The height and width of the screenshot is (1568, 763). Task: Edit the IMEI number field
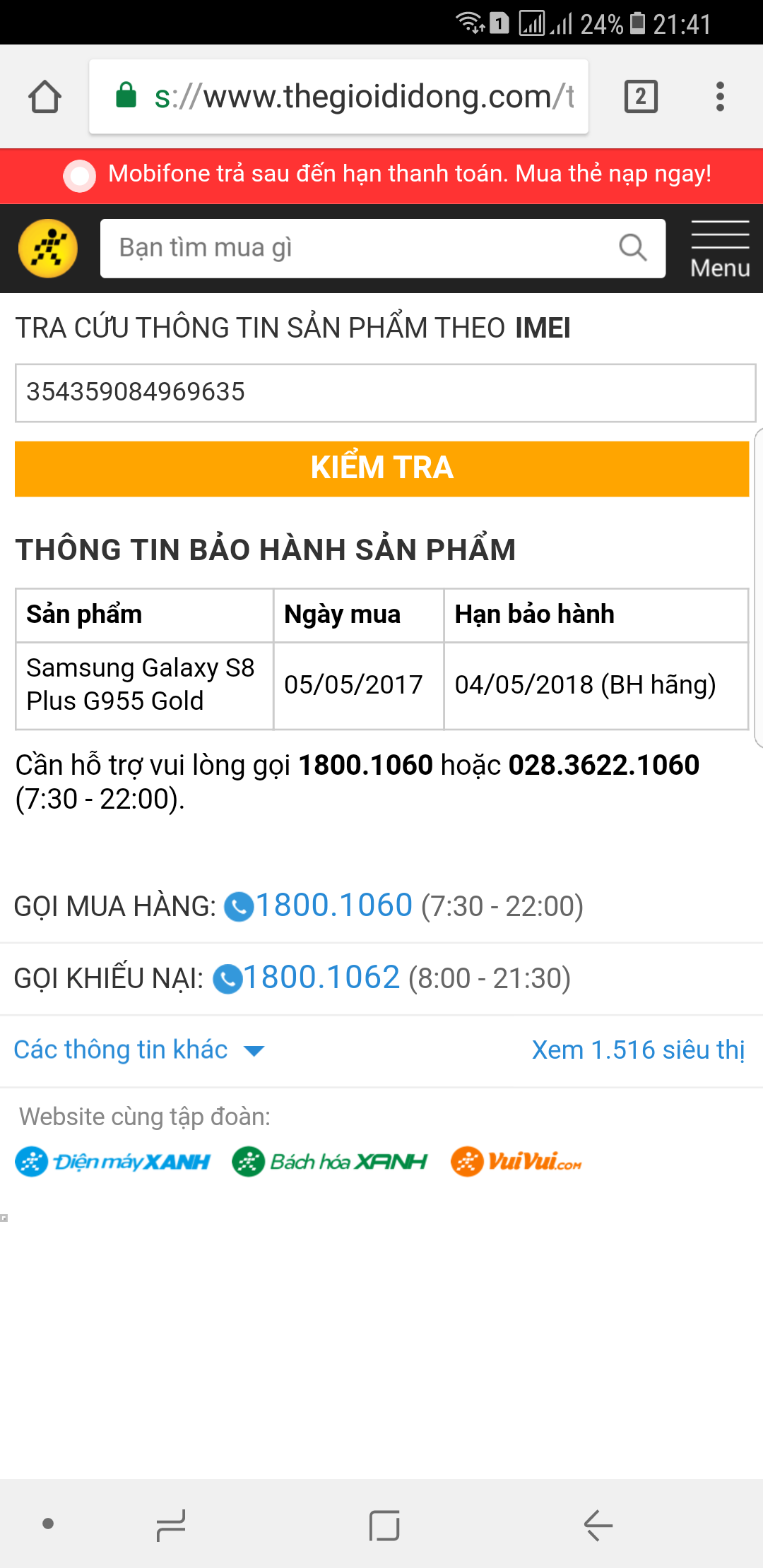385,393
